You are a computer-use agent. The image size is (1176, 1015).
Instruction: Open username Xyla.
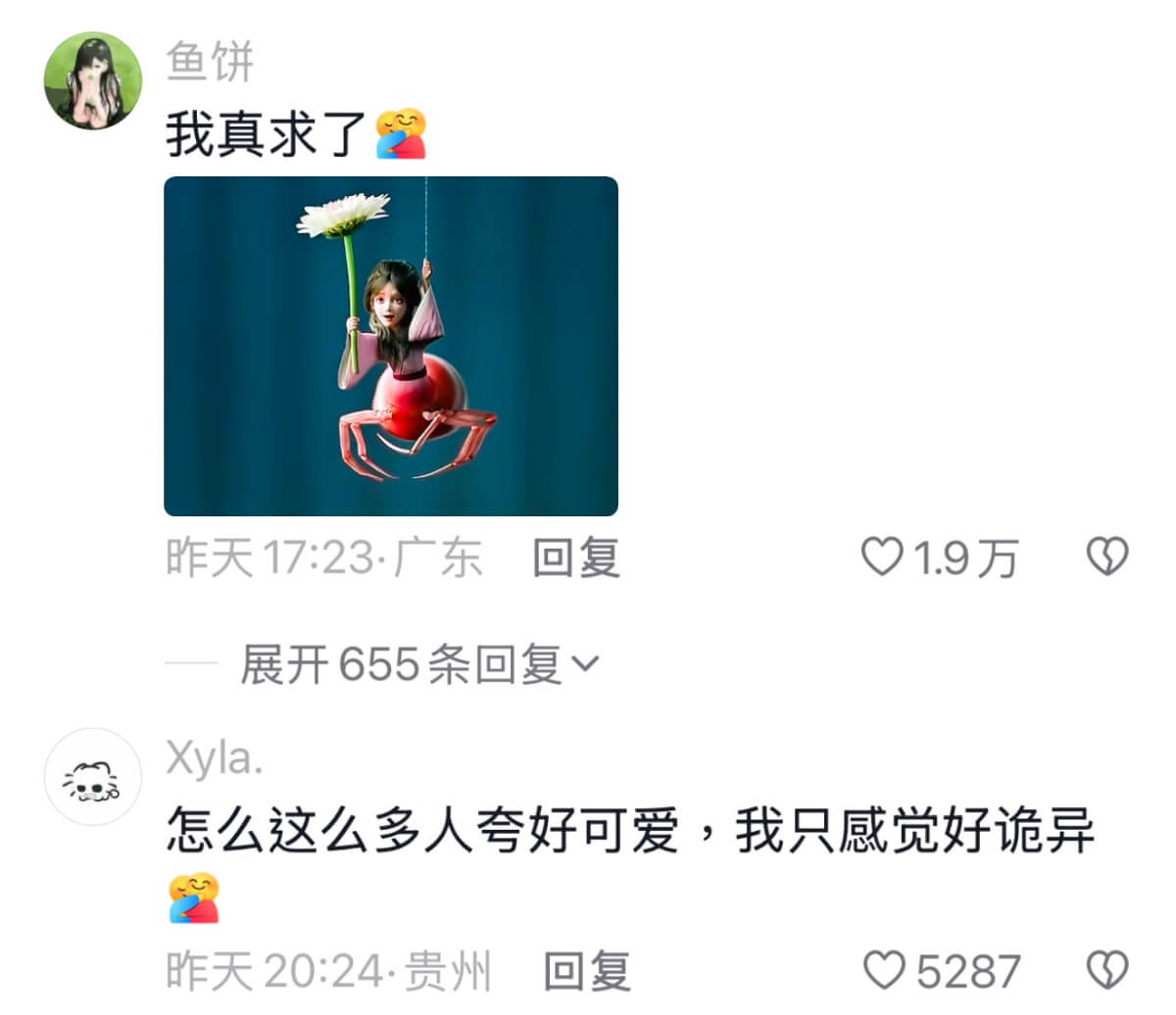click(x=215, y=759)
